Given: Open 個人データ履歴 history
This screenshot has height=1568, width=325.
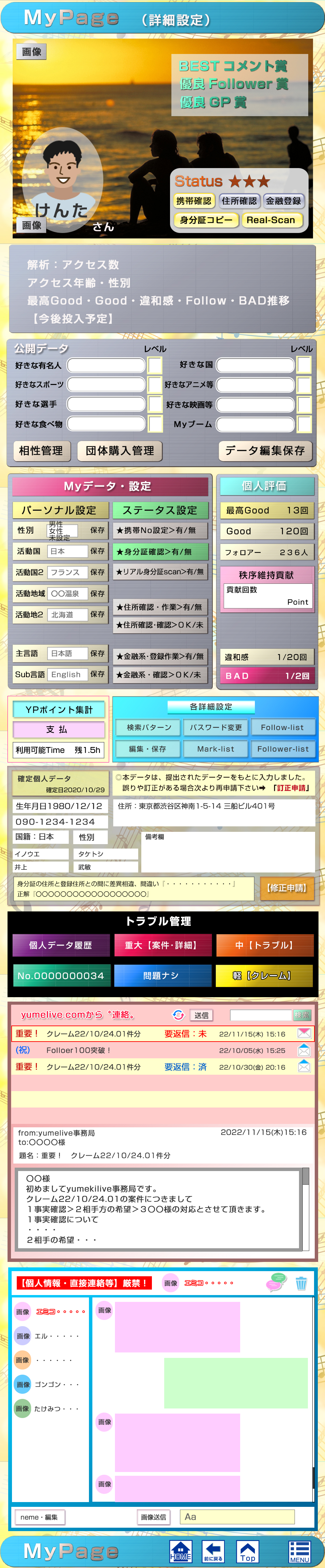Looking at the screenshot, I should pyautogui.click(x=61, y=945).
